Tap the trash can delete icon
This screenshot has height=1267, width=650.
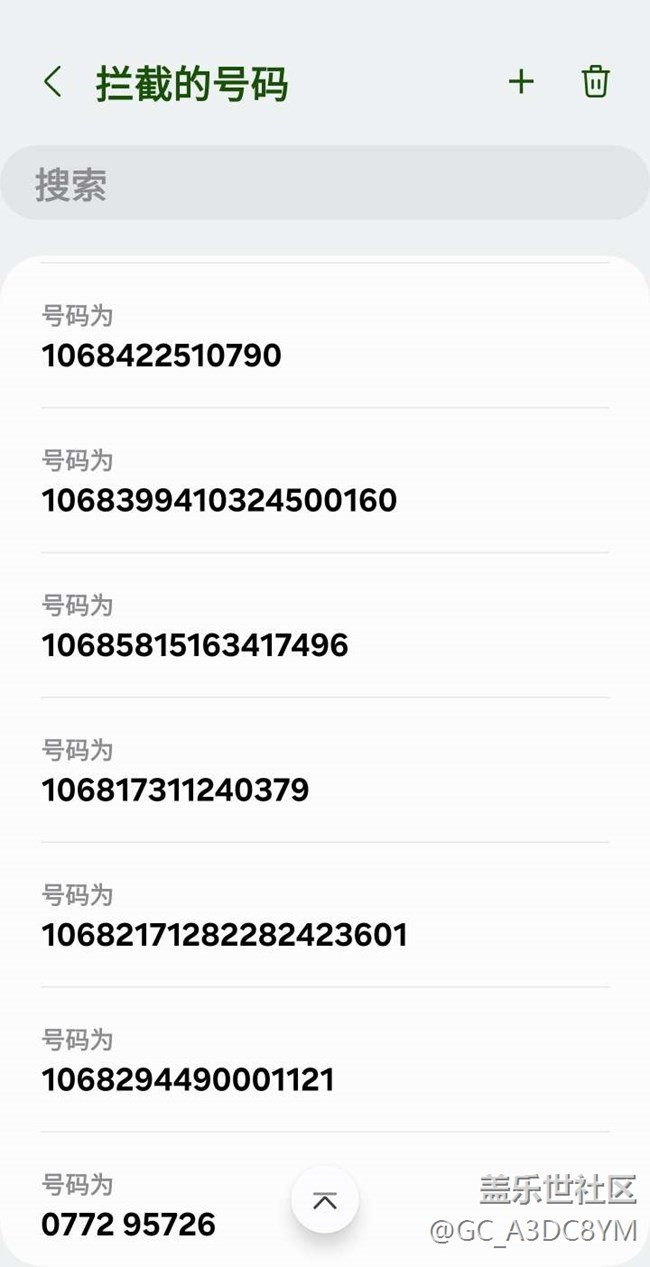point(595,82)
